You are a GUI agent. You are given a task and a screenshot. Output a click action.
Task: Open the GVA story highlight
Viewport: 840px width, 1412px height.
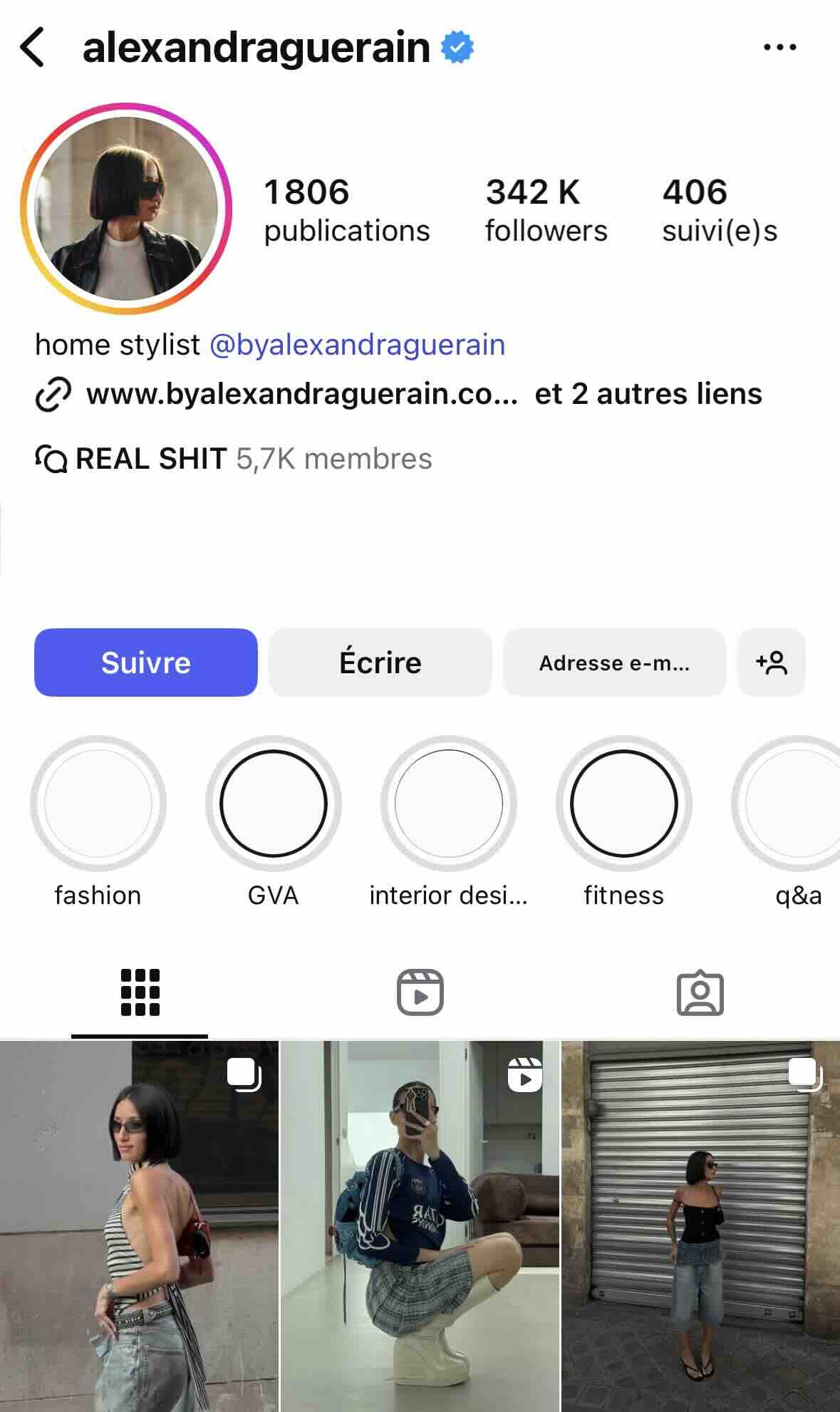[274, 804]
